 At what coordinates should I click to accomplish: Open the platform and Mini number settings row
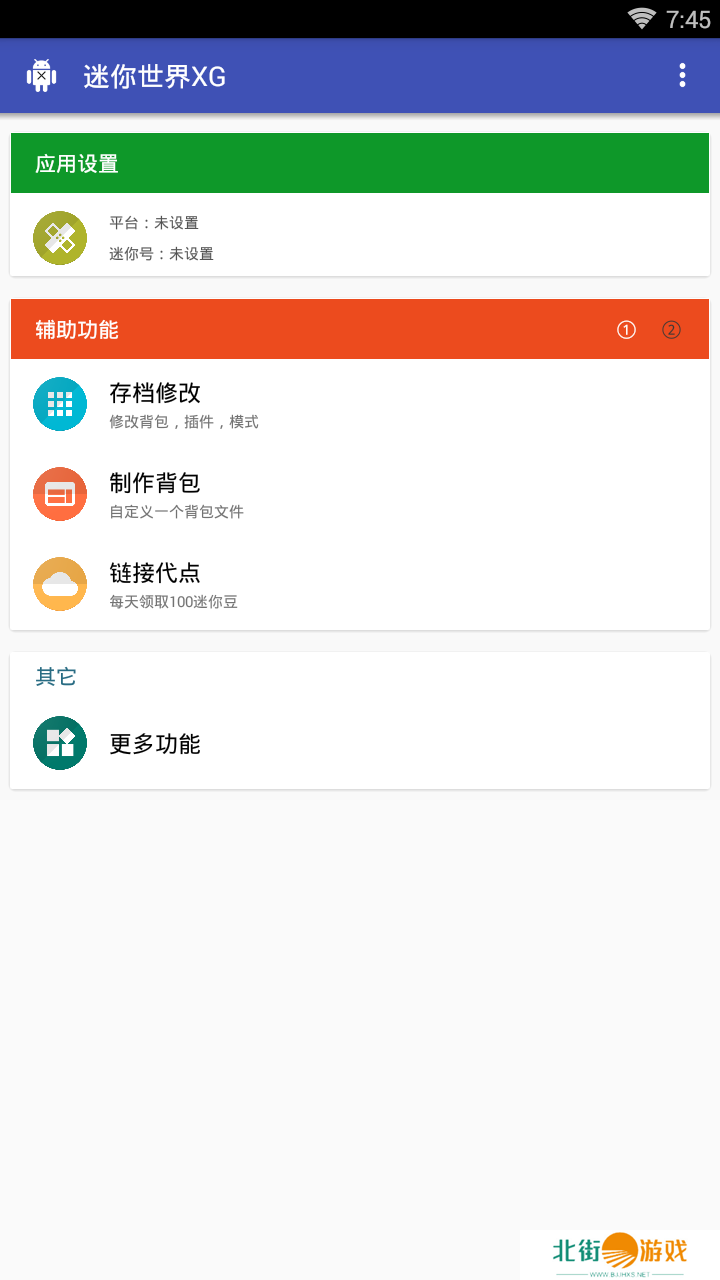click(x=360, y=238)
